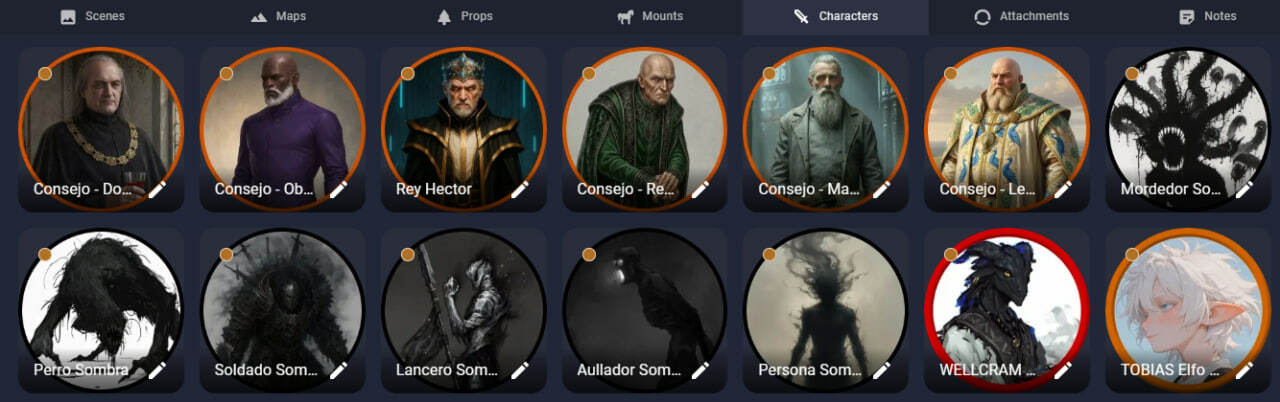The width and height of the screenshot is (1280, 402).
Task: Edit the Consejo - Ma... character
Action: [x=881, y=189]
